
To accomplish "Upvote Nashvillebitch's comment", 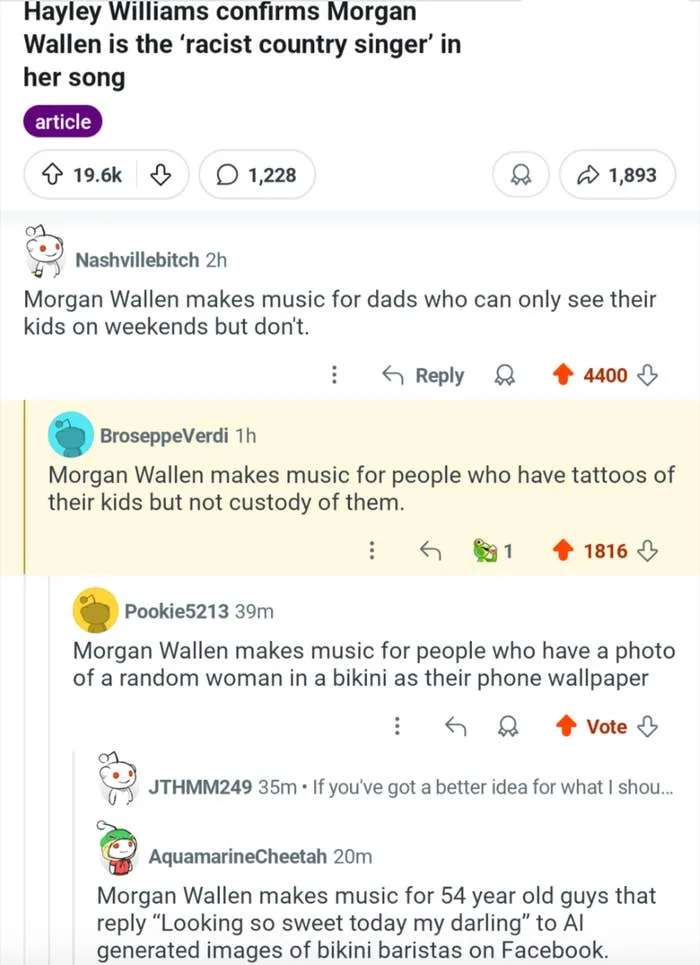I will coord(563,375).
